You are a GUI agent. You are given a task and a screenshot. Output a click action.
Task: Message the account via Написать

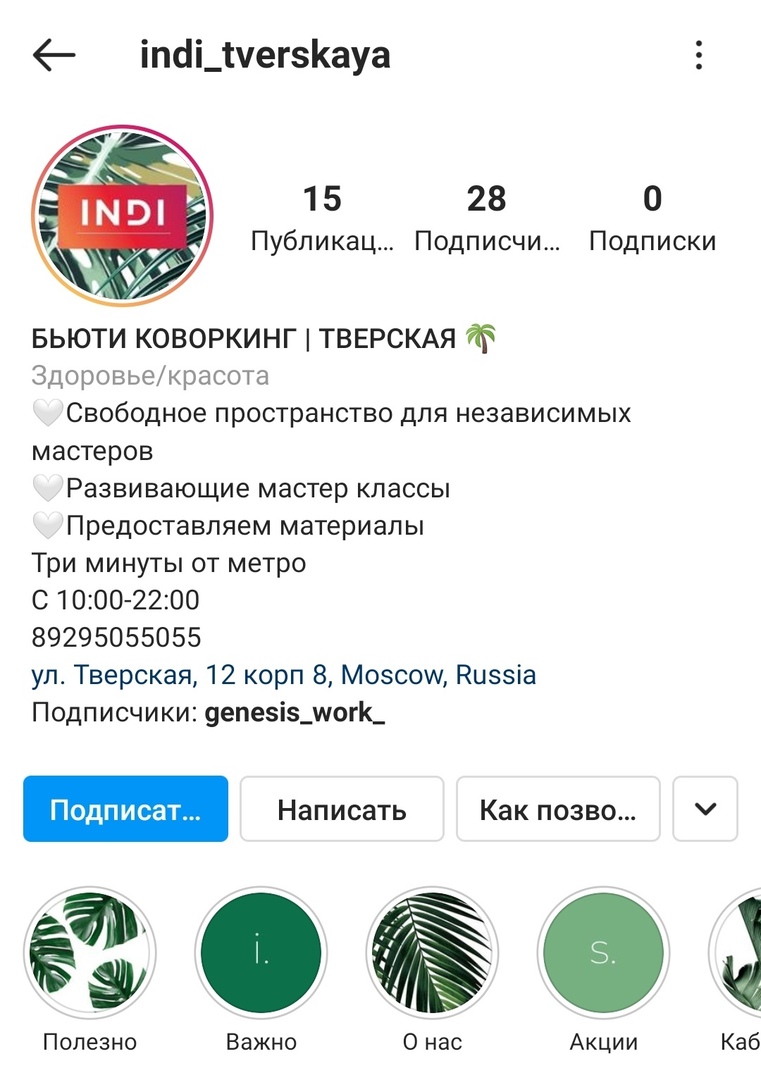click(x=342, y=809)
